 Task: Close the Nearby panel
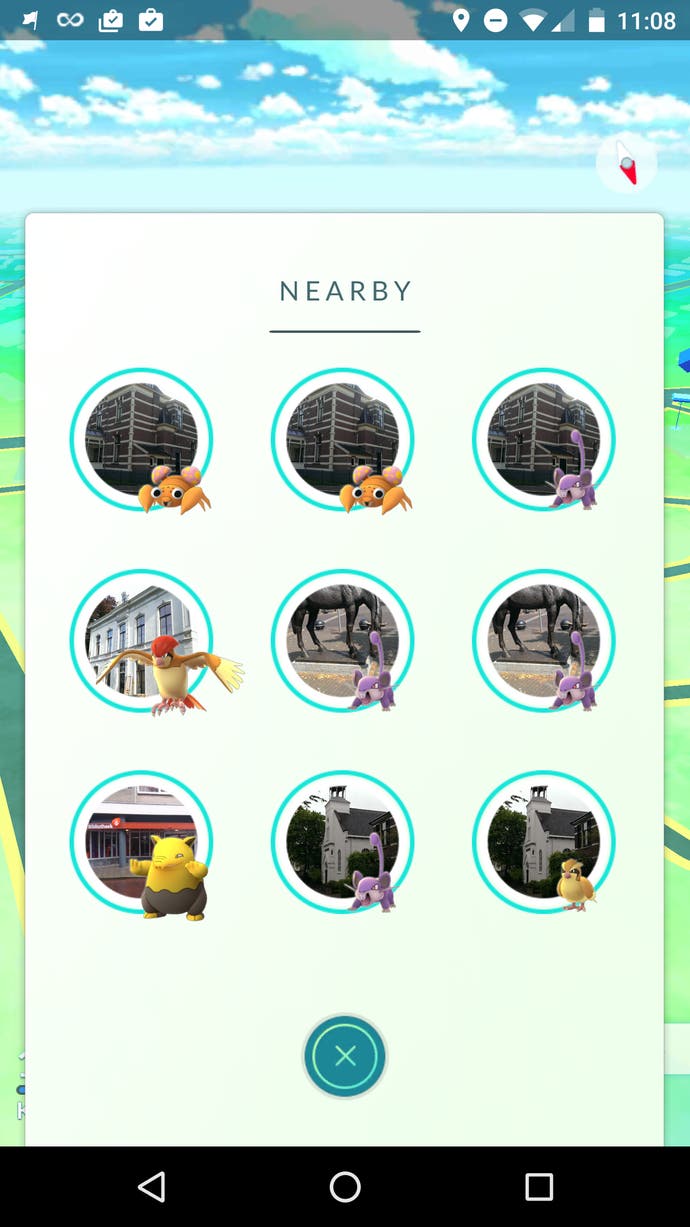click(345, 1056)
